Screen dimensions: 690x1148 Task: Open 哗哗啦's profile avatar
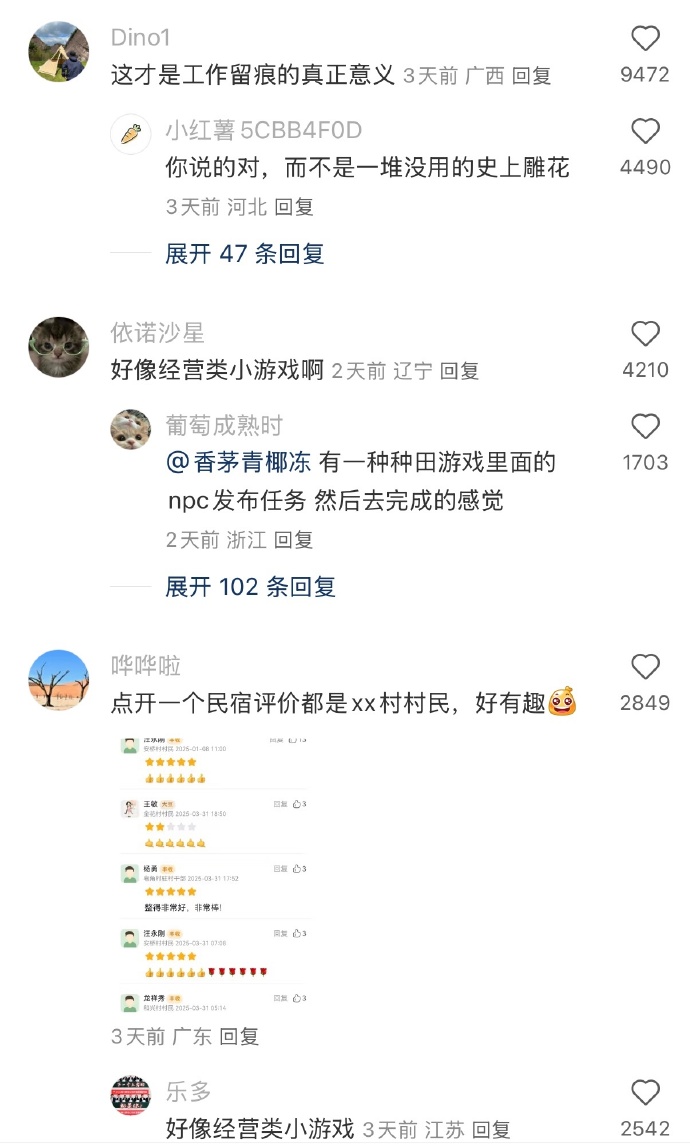coord(58,680)
